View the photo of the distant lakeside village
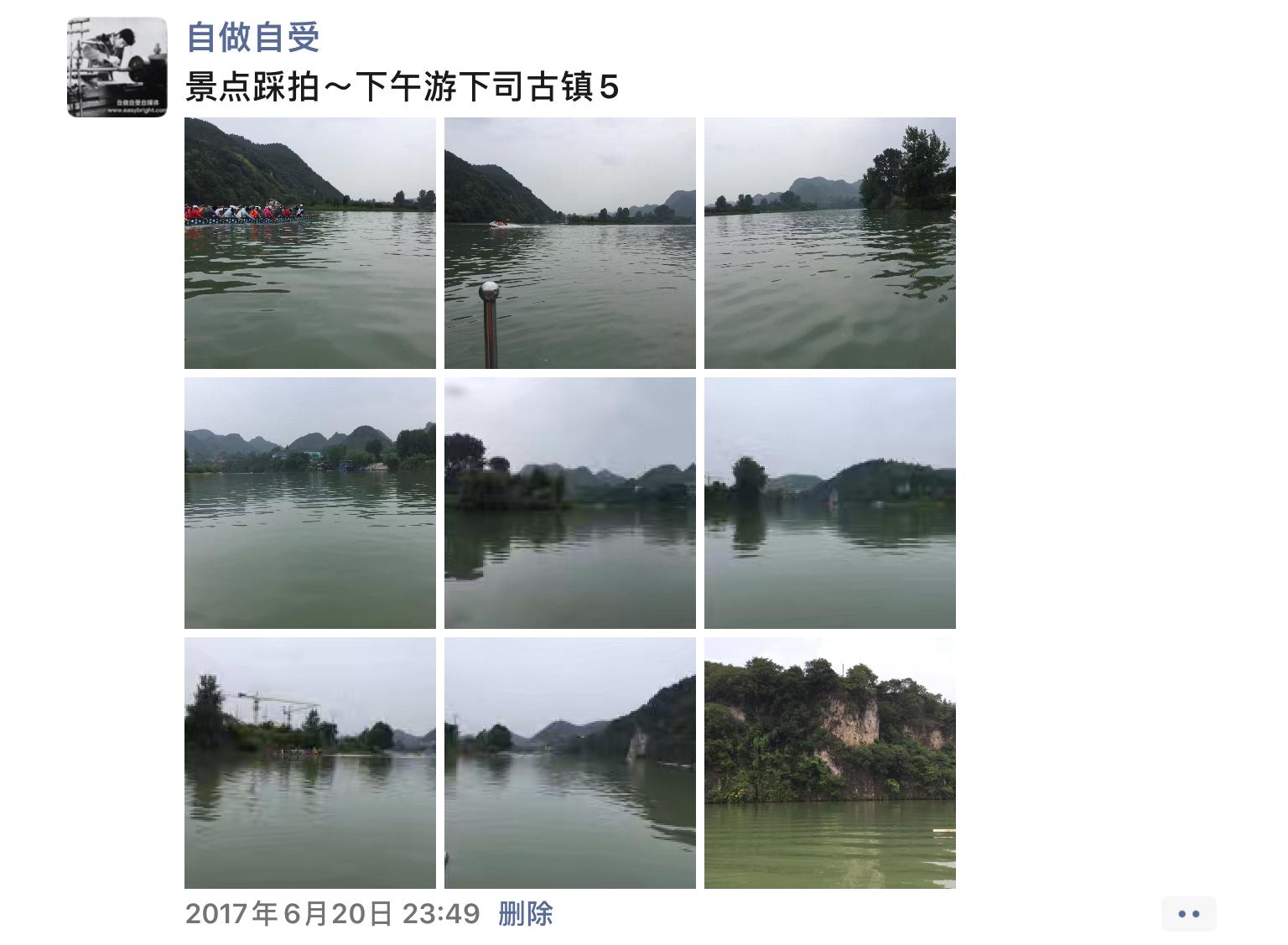The image size is (1288, 945). point(310,503)
